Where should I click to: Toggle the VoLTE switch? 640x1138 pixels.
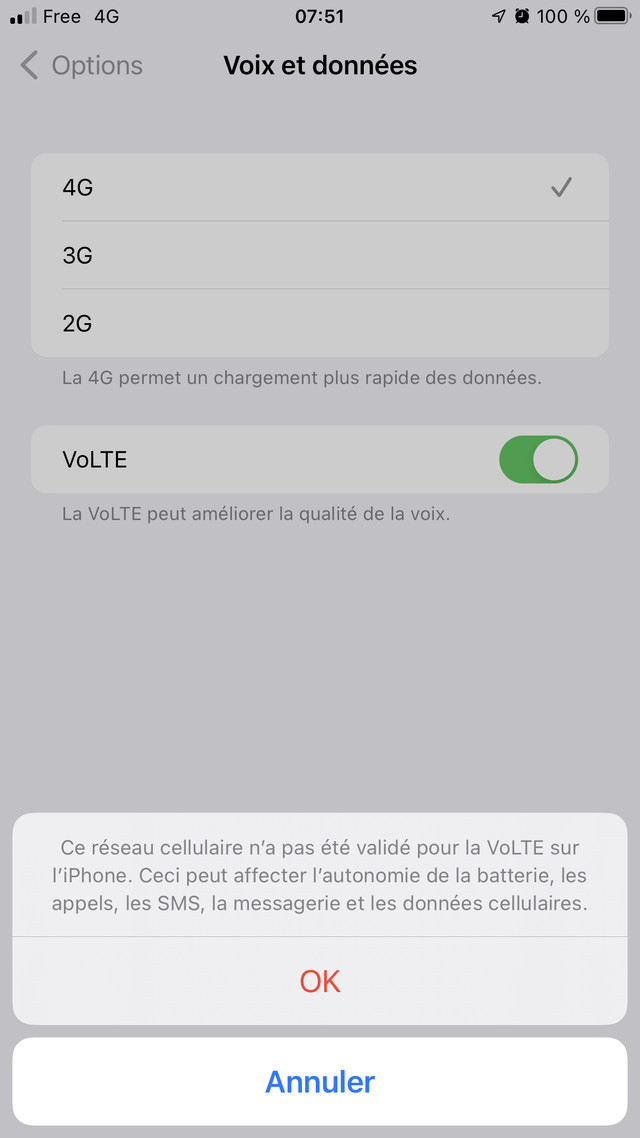(538, 459)
